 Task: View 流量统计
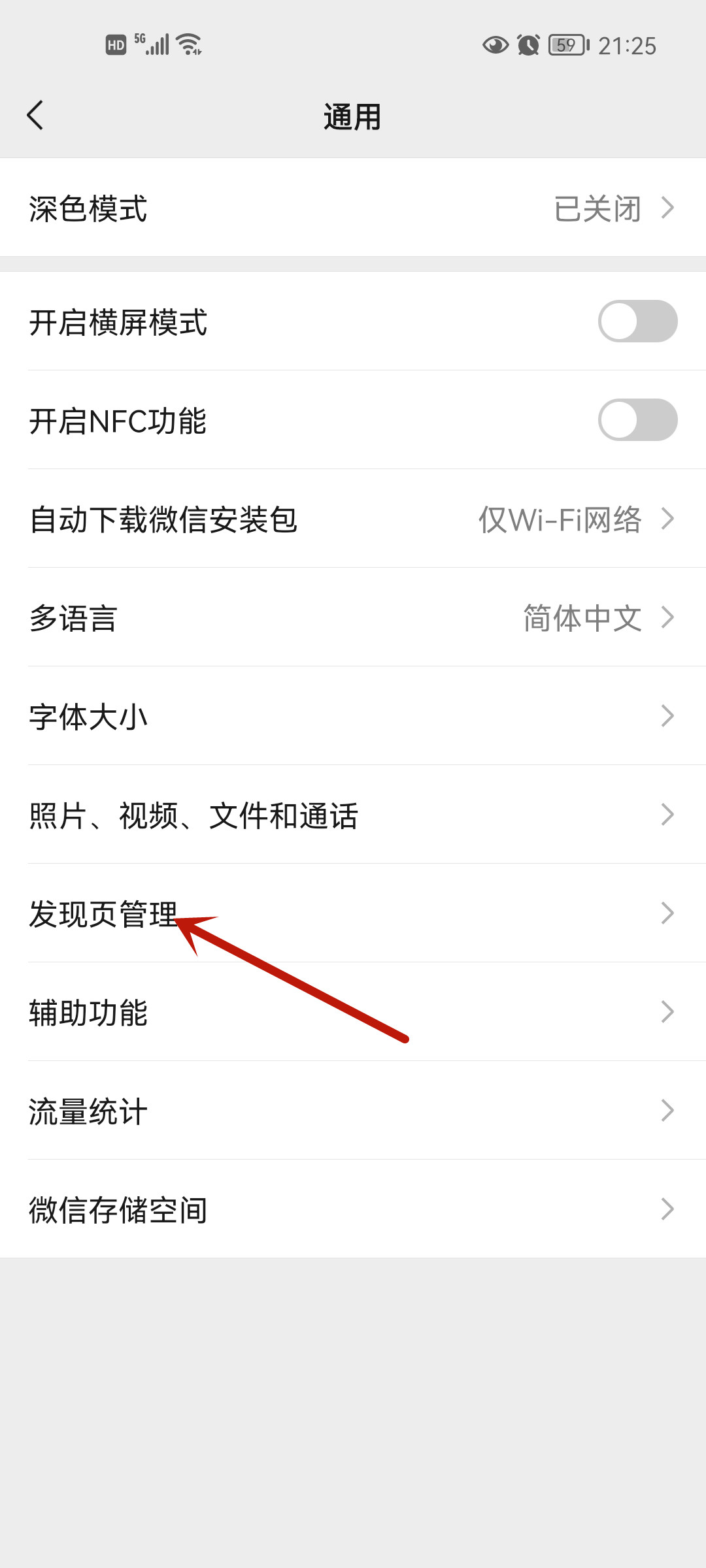point(353,1111)
